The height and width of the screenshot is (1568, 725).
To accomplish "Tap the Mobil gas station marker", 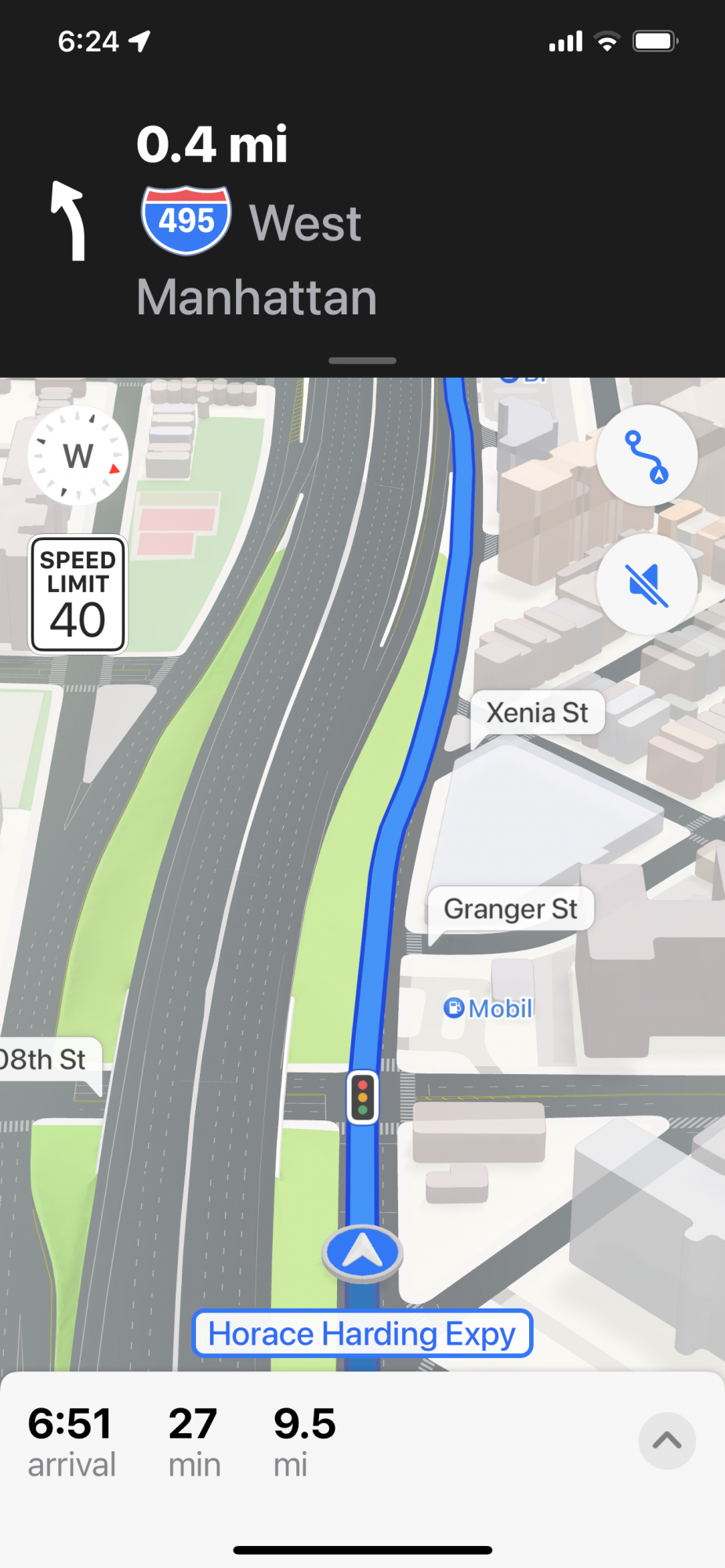I will (454, 1007).
